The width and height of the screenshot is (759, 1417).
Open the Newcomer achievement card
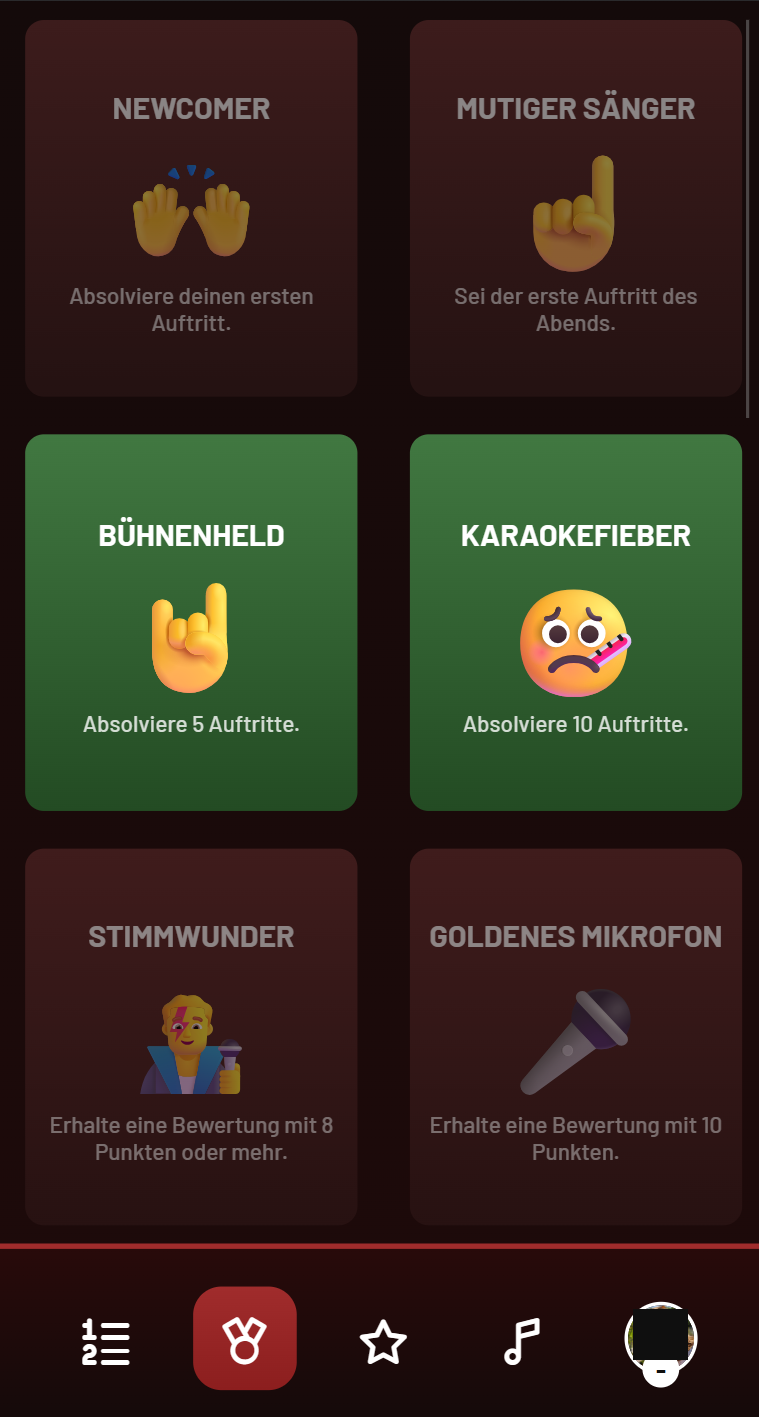tap(191, 208)
